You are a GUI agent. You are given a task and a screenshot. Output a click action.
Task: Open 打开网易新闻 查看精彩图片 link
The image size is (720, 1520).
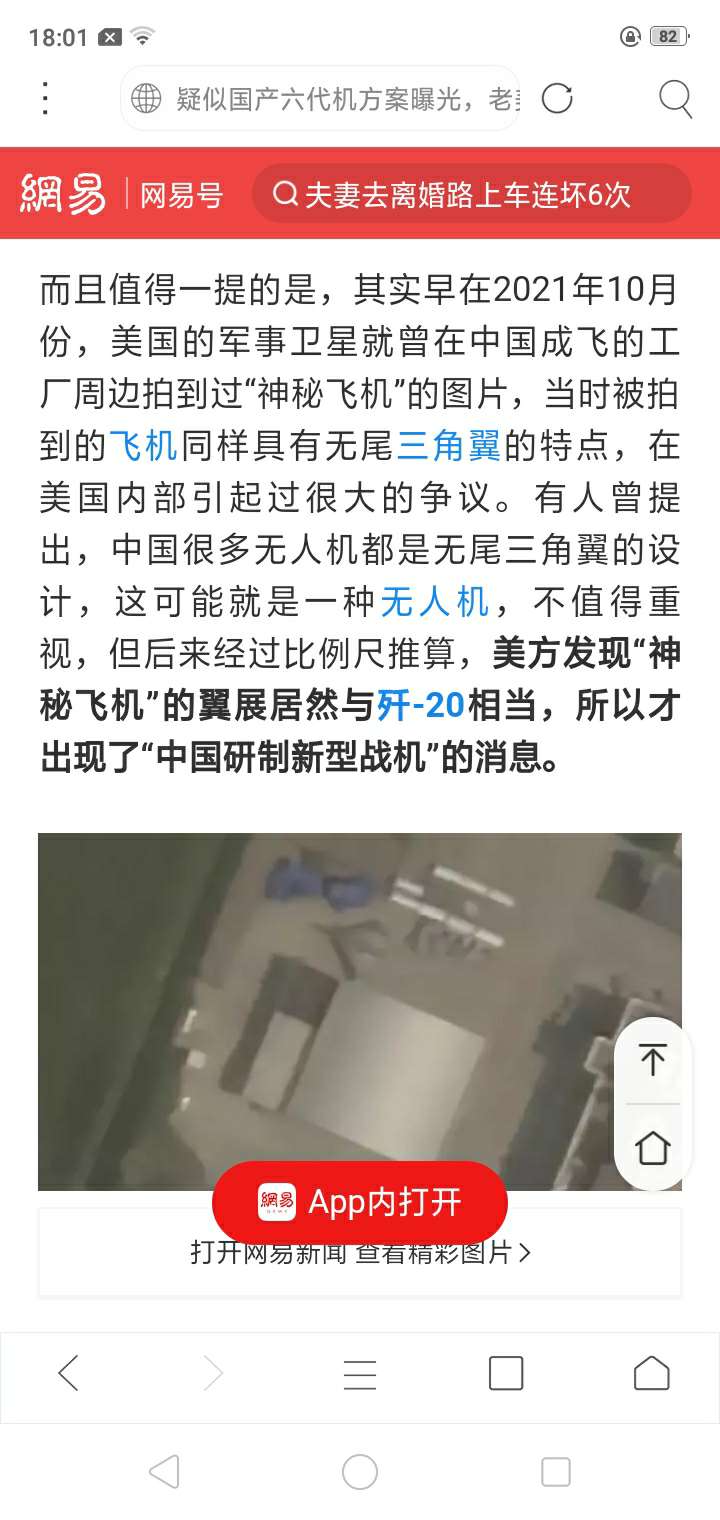360,1254
